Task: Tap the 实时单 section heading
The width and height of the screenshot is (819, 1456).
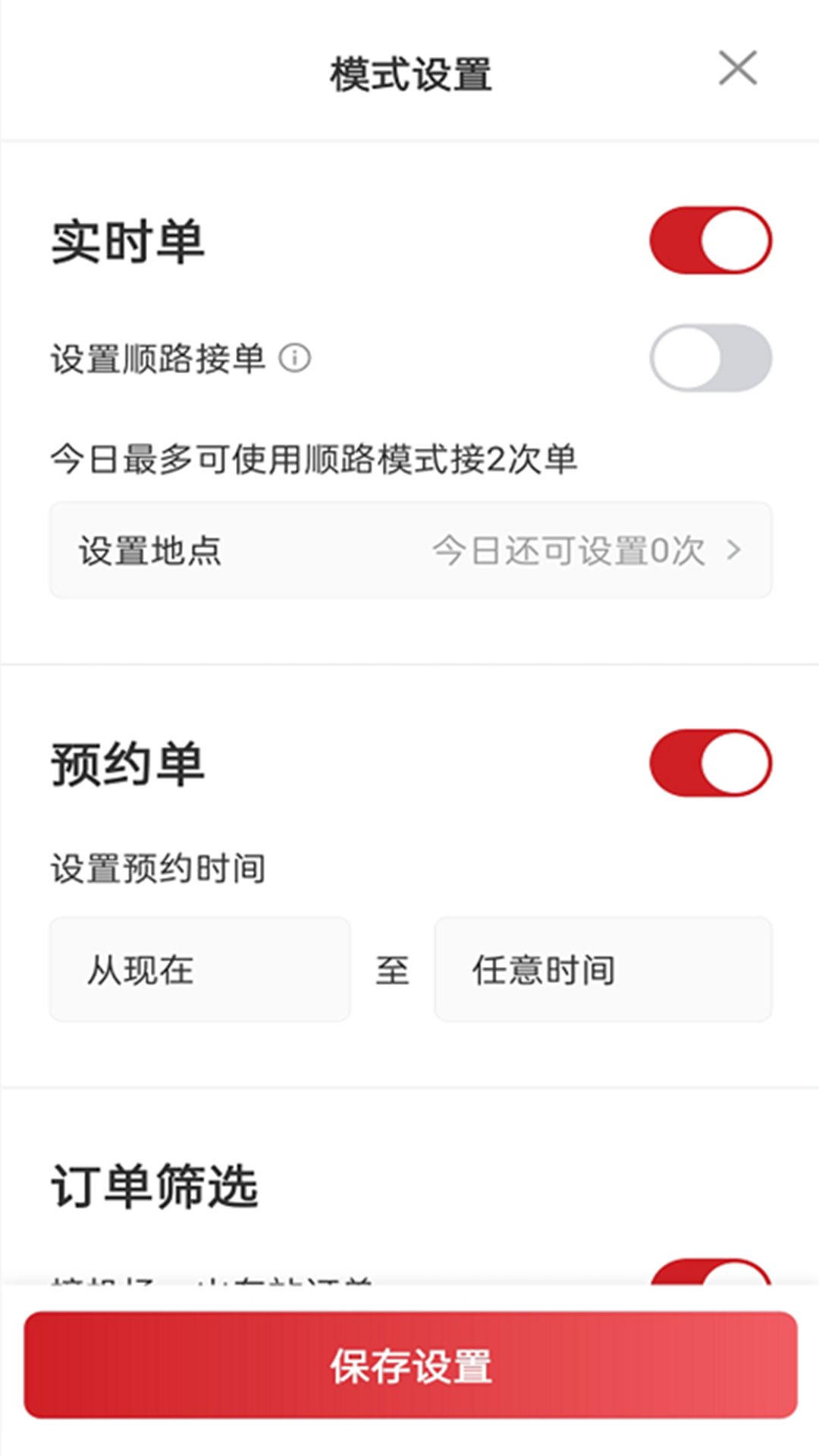Action: pyautogui.click(x=127, y=240)
